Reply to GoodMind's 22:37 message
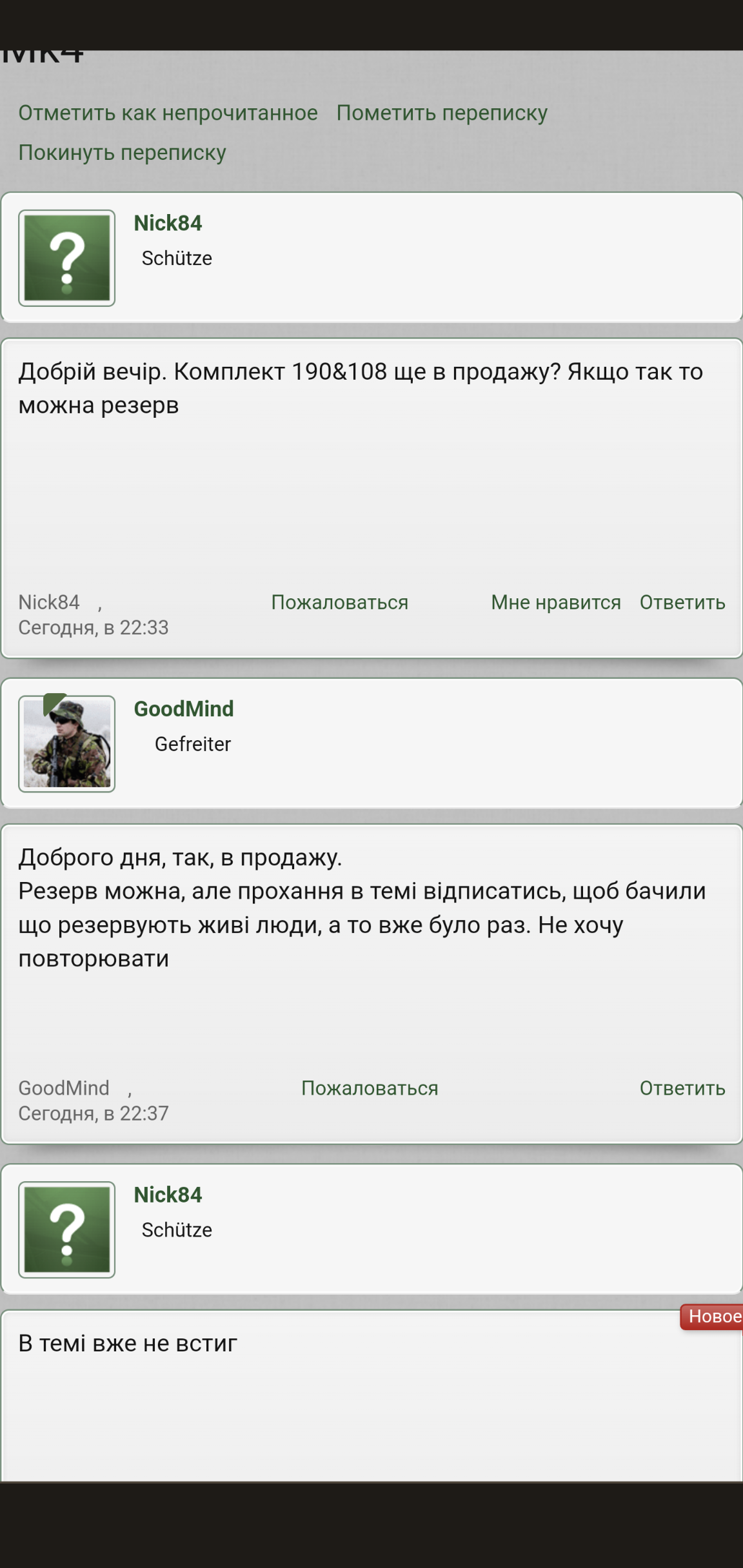This screenshot has height=1568, width=743. (682, 1088)
